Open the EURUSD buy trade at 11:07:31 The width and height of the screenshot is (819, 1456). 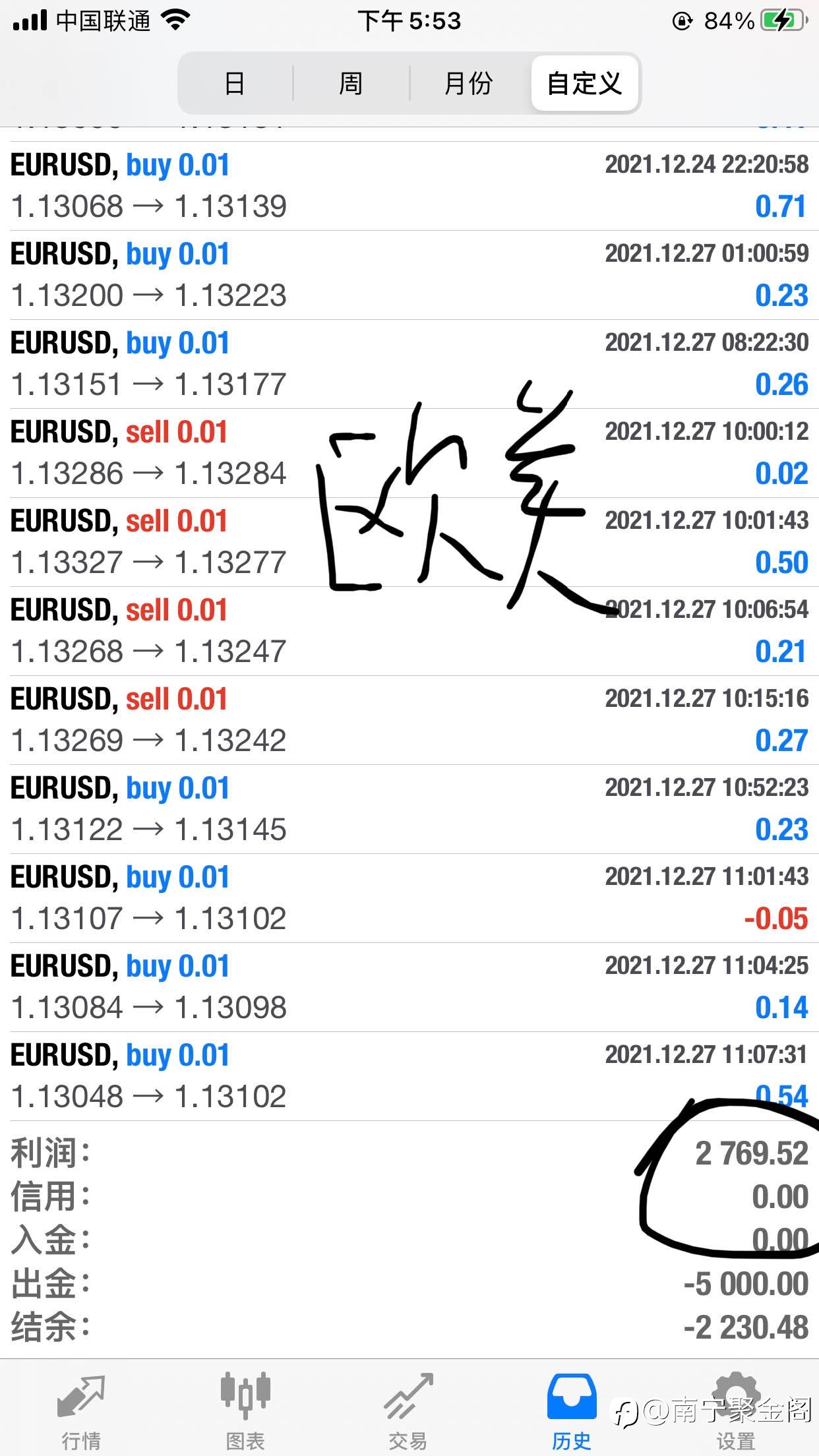409,1076
